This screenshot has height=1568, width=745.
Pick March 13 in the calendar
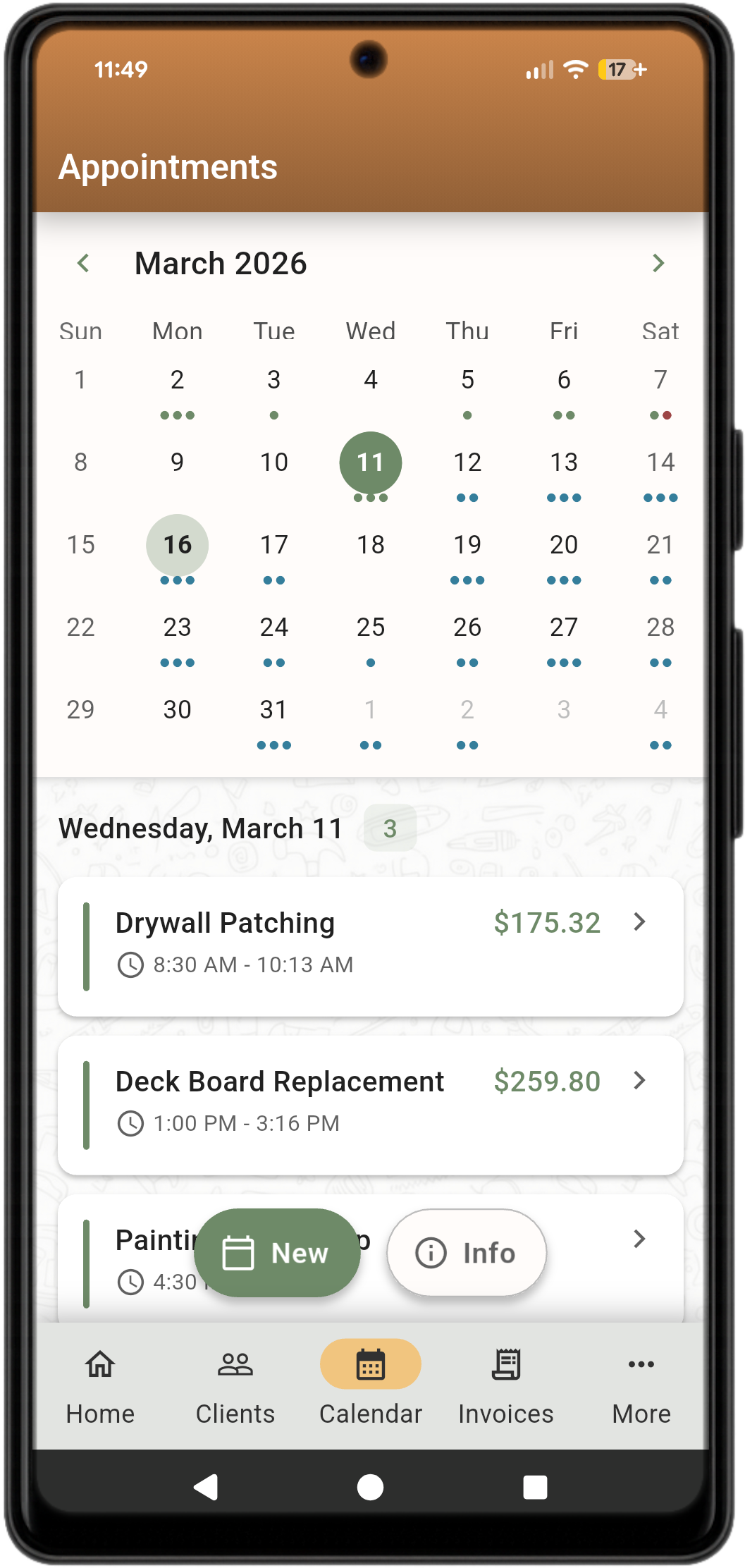564,463
